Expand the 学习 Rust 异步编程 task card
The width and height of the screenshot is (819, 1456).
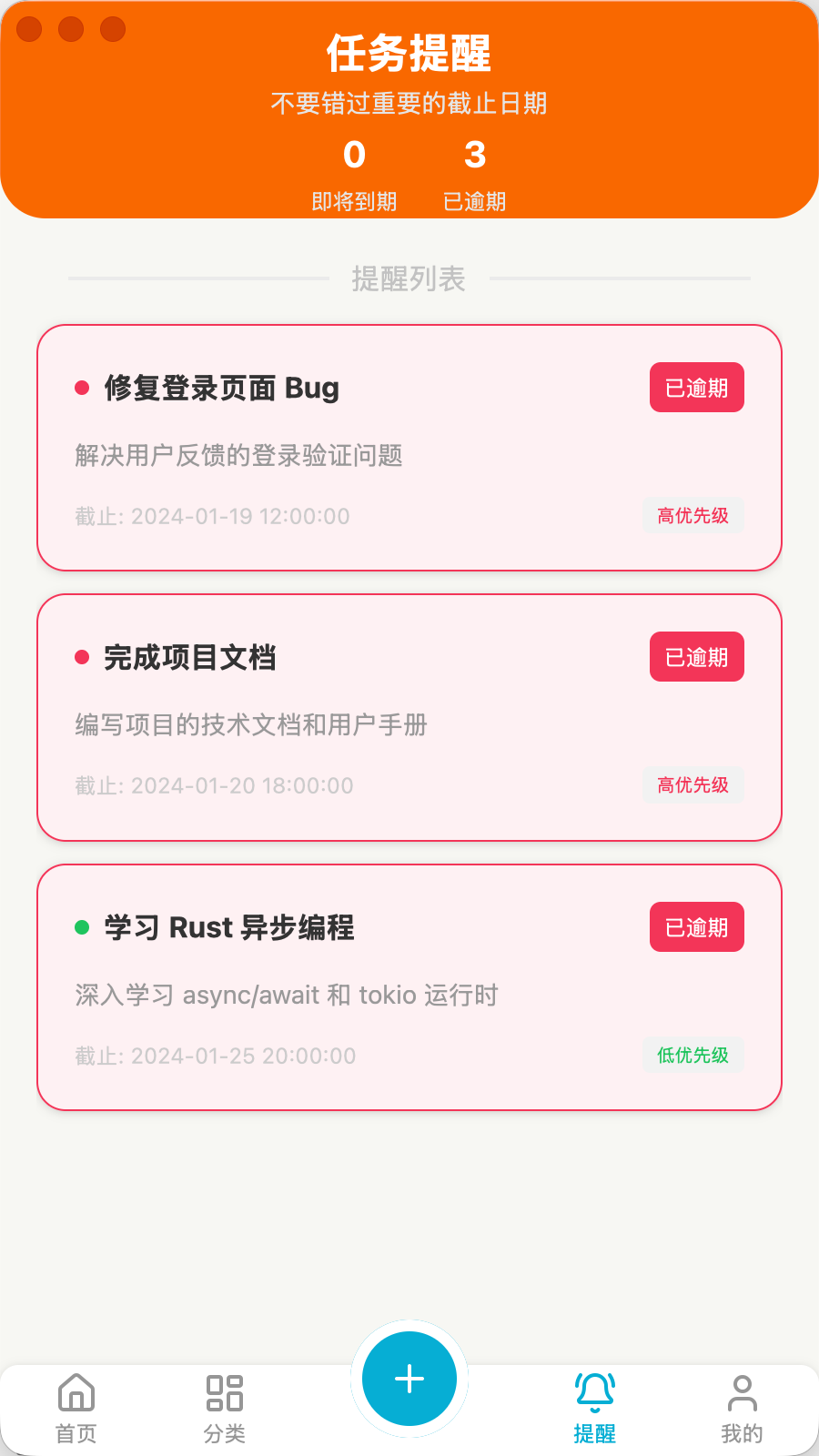409,985
